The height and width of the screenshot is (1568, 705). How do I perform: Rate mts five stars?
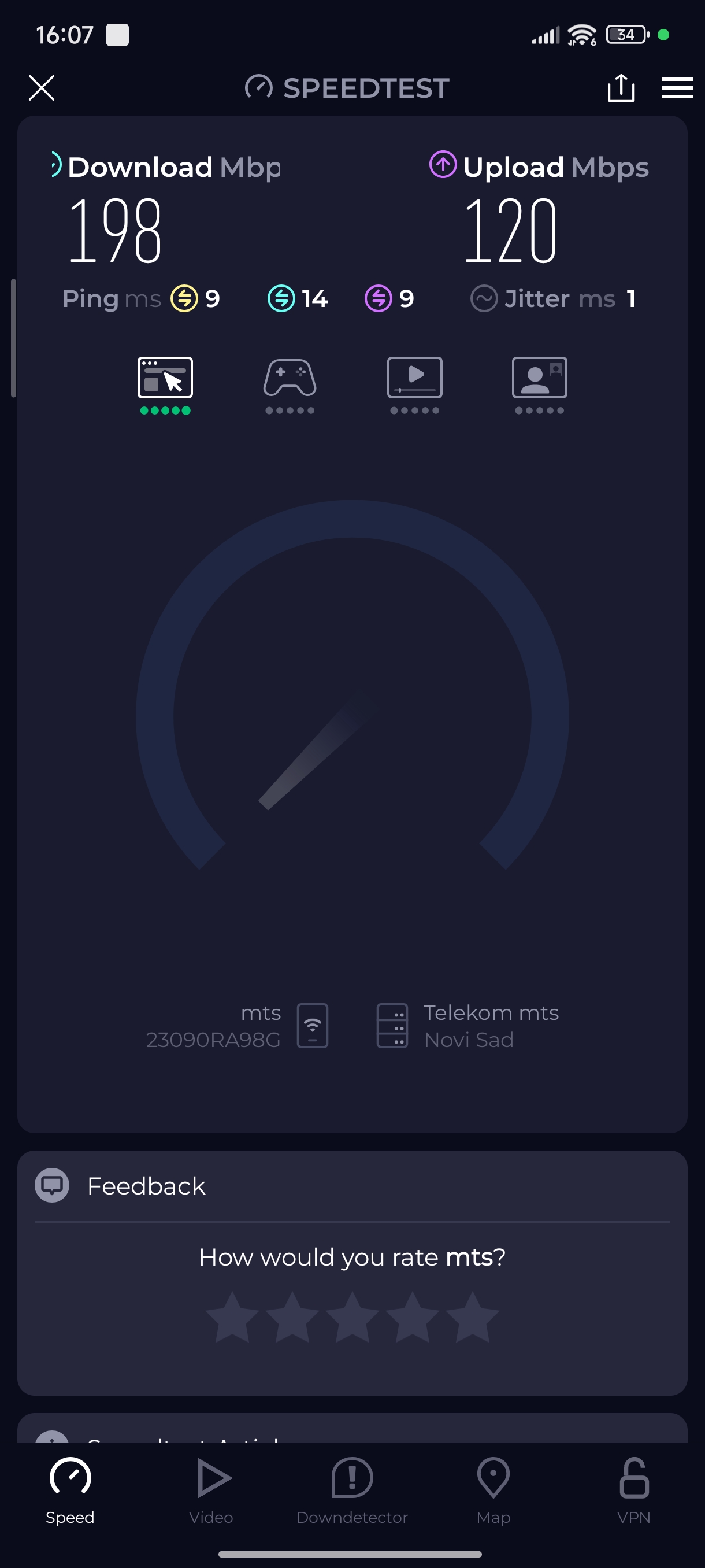(473, 1317)
